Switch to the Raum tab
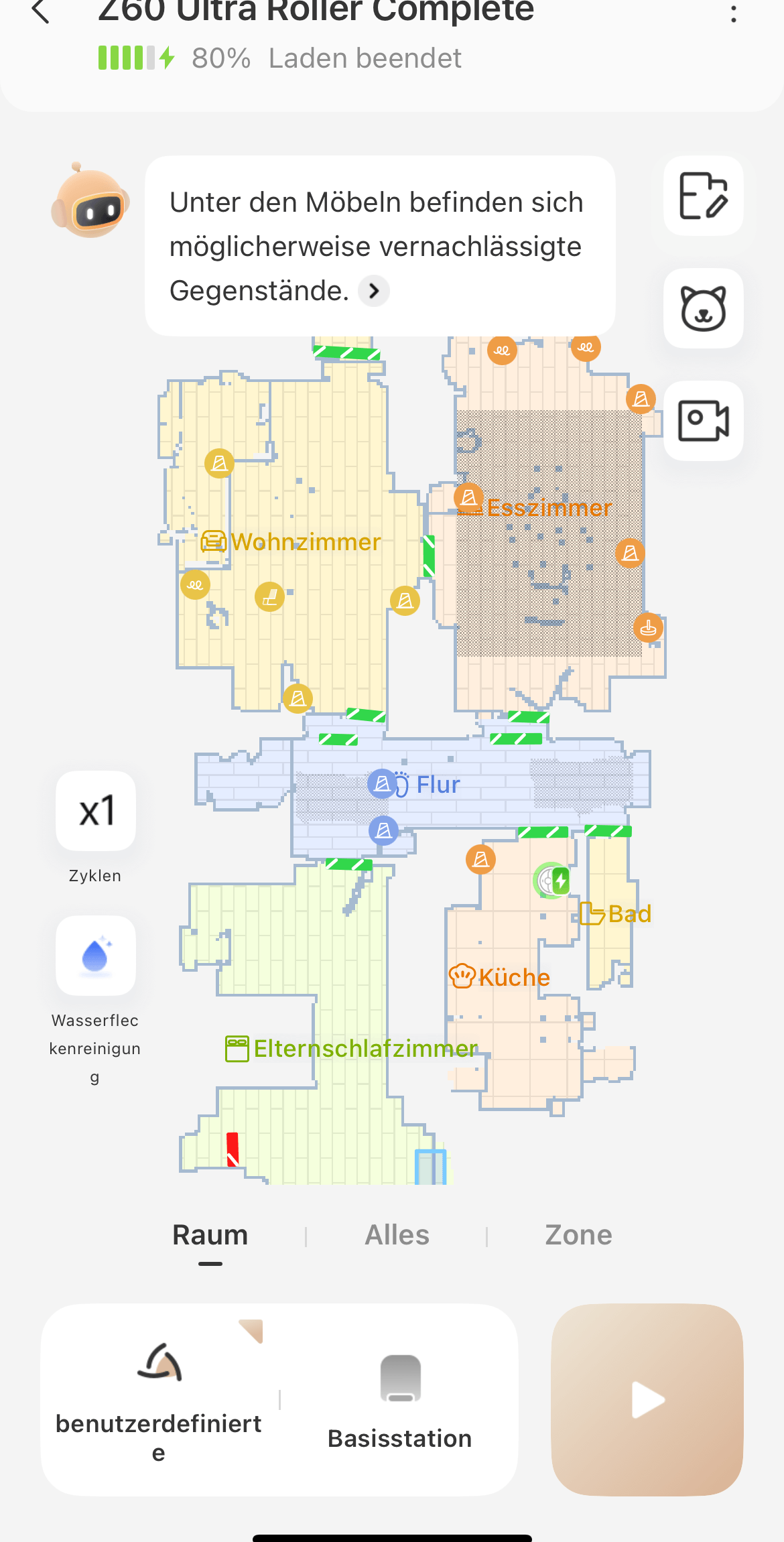This screenshot has width=784, height=1542. point(210,1235)
